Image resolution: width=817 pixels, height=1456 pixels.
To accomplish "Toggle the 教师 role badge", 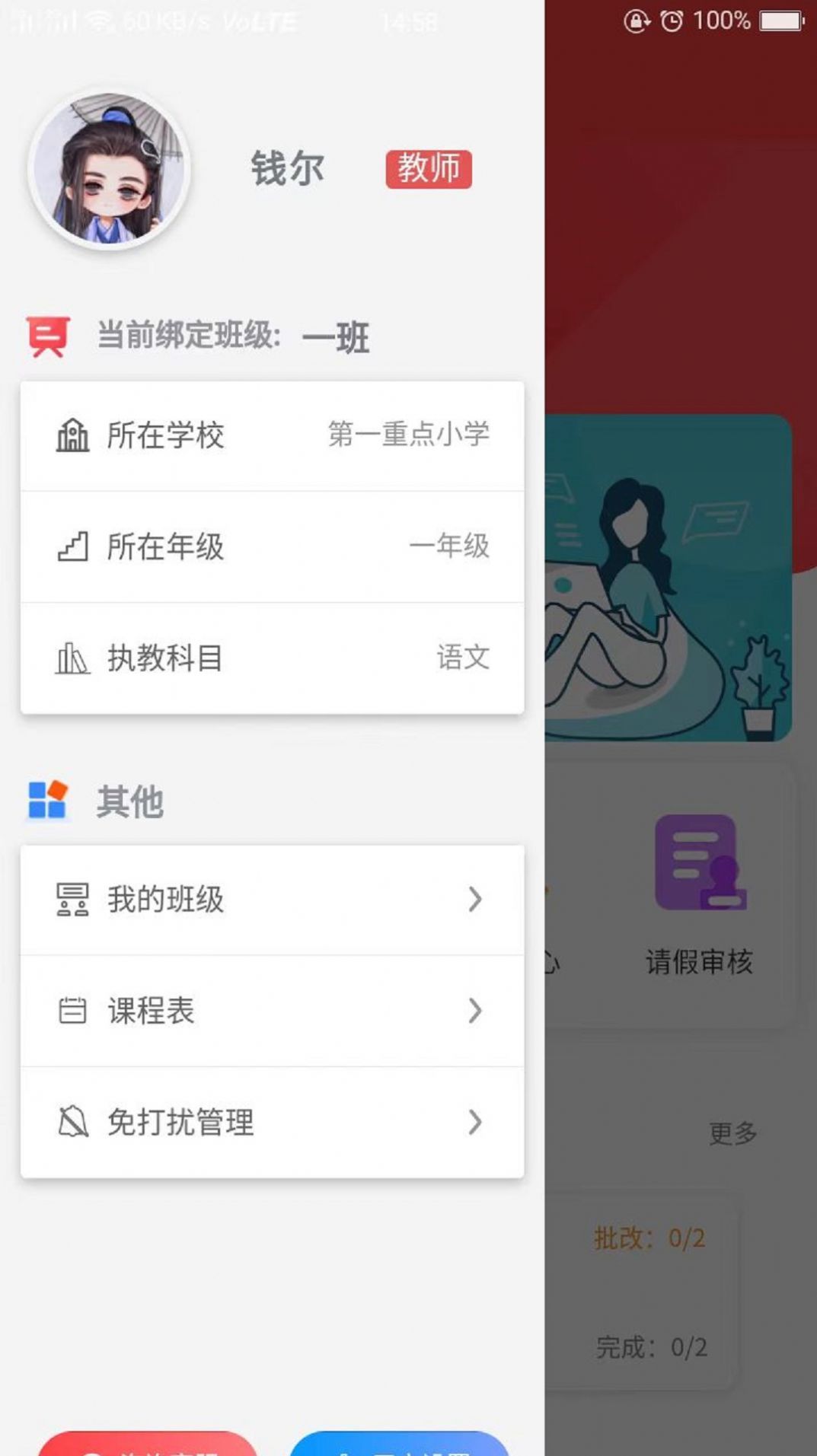I will click(x=429, y=169).
